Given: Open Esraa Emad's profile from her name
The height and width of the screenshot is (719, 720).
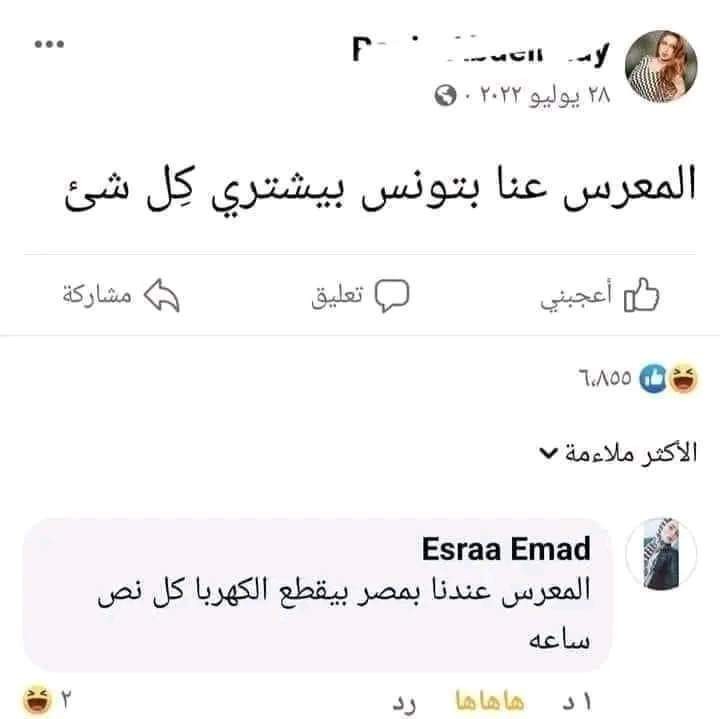Looking at the screenshot, I should [x=506, y=548].
